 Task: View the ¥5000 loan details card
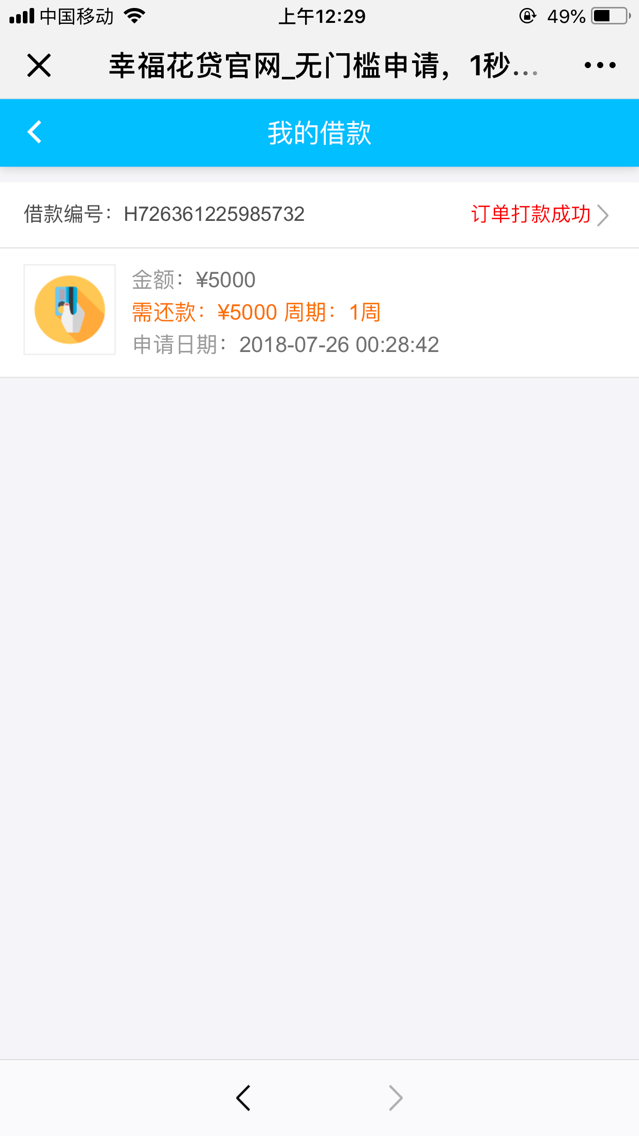pos(319,312)
